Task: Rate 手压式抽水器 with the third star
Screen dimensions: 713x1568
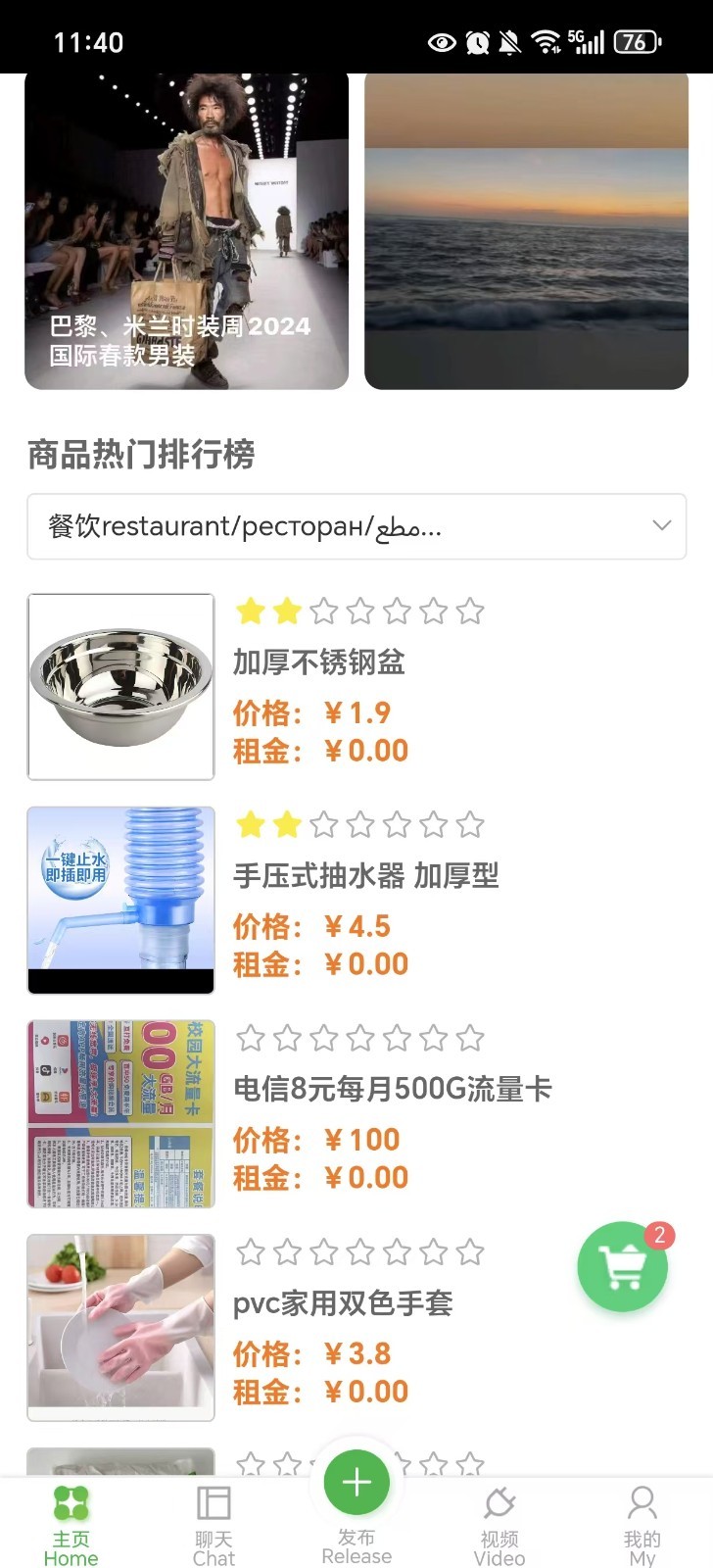Action: pyautogui.click(x=324, y=824)
